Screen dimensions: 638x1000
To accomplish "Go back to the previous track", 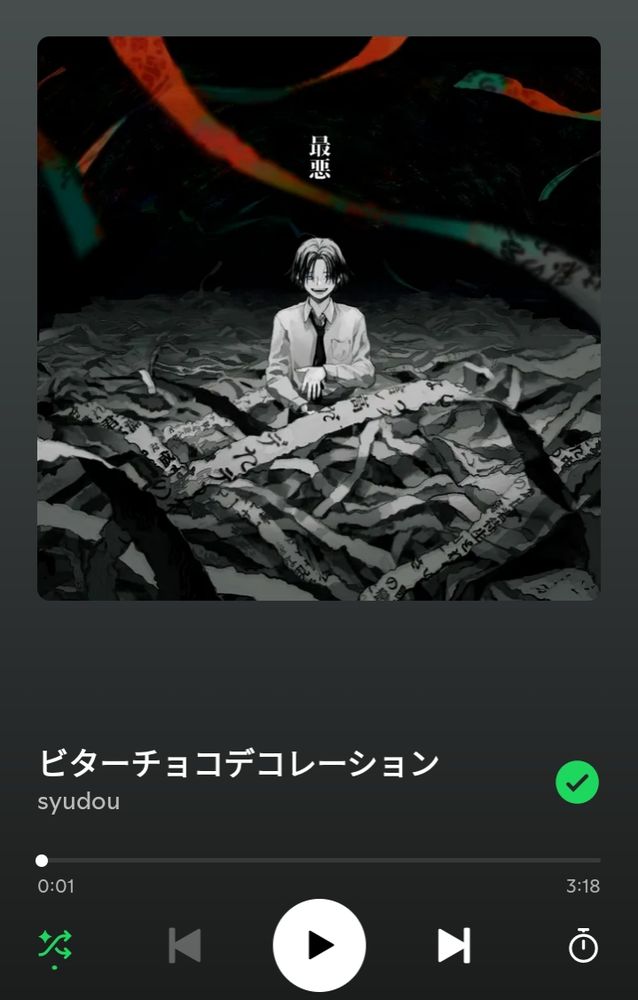I will point(184,945).
